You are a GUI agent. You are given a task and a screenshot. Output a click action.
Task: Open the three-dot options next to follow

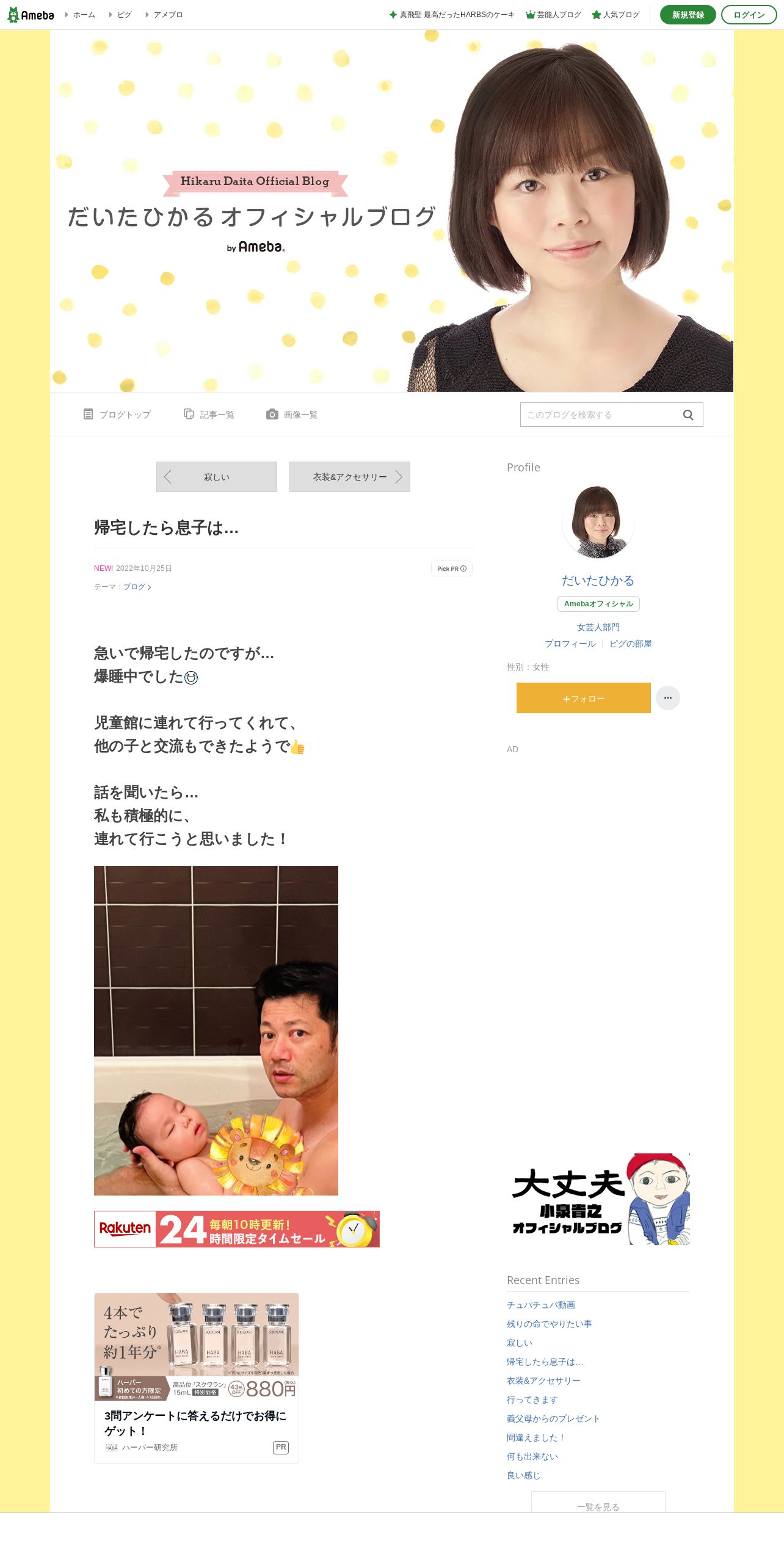(668, 698)
